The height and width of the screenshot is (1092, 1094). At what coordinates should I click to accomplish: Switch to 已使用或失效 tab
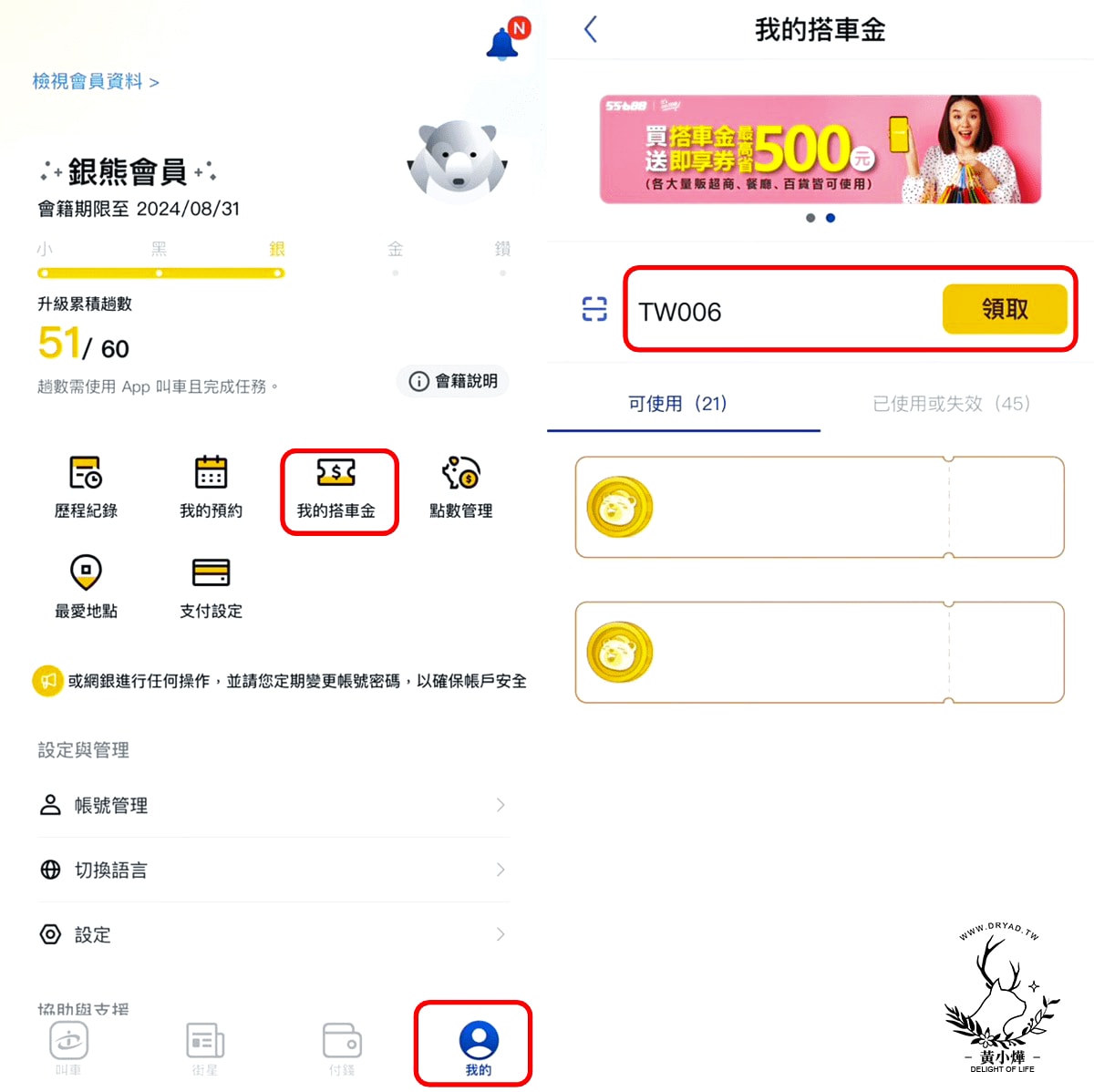(951, 404)
